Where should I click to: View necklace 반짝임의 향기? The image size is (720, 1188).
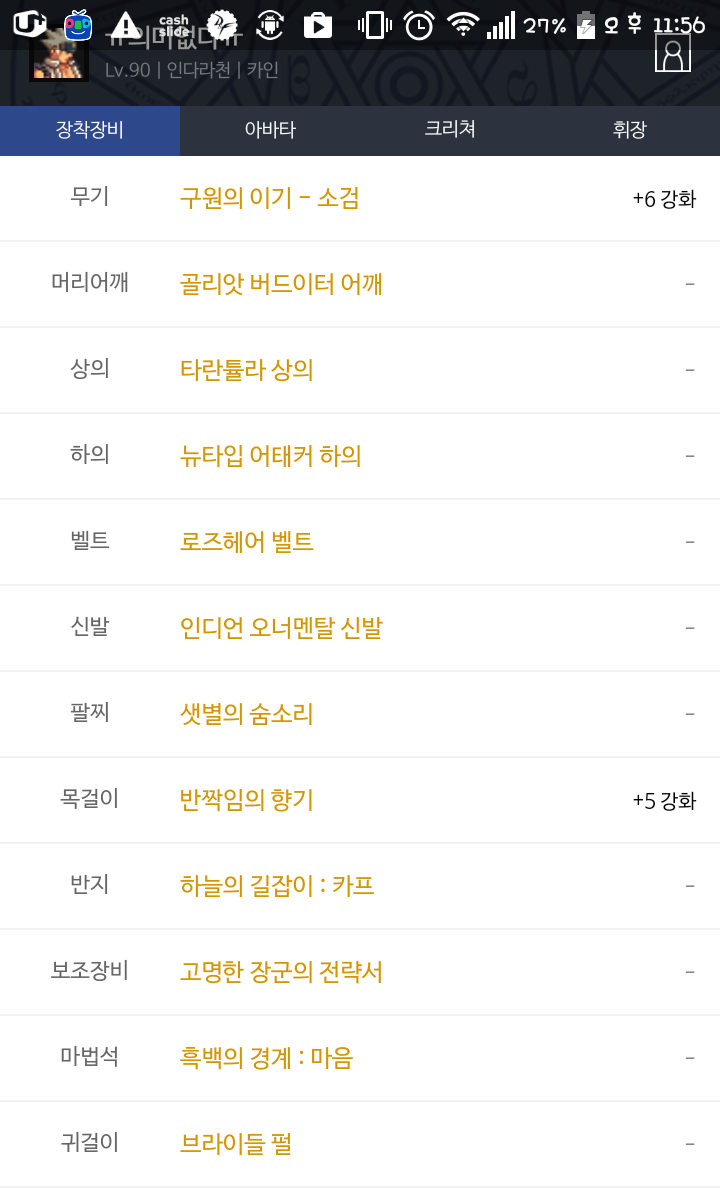coord(247,800)
